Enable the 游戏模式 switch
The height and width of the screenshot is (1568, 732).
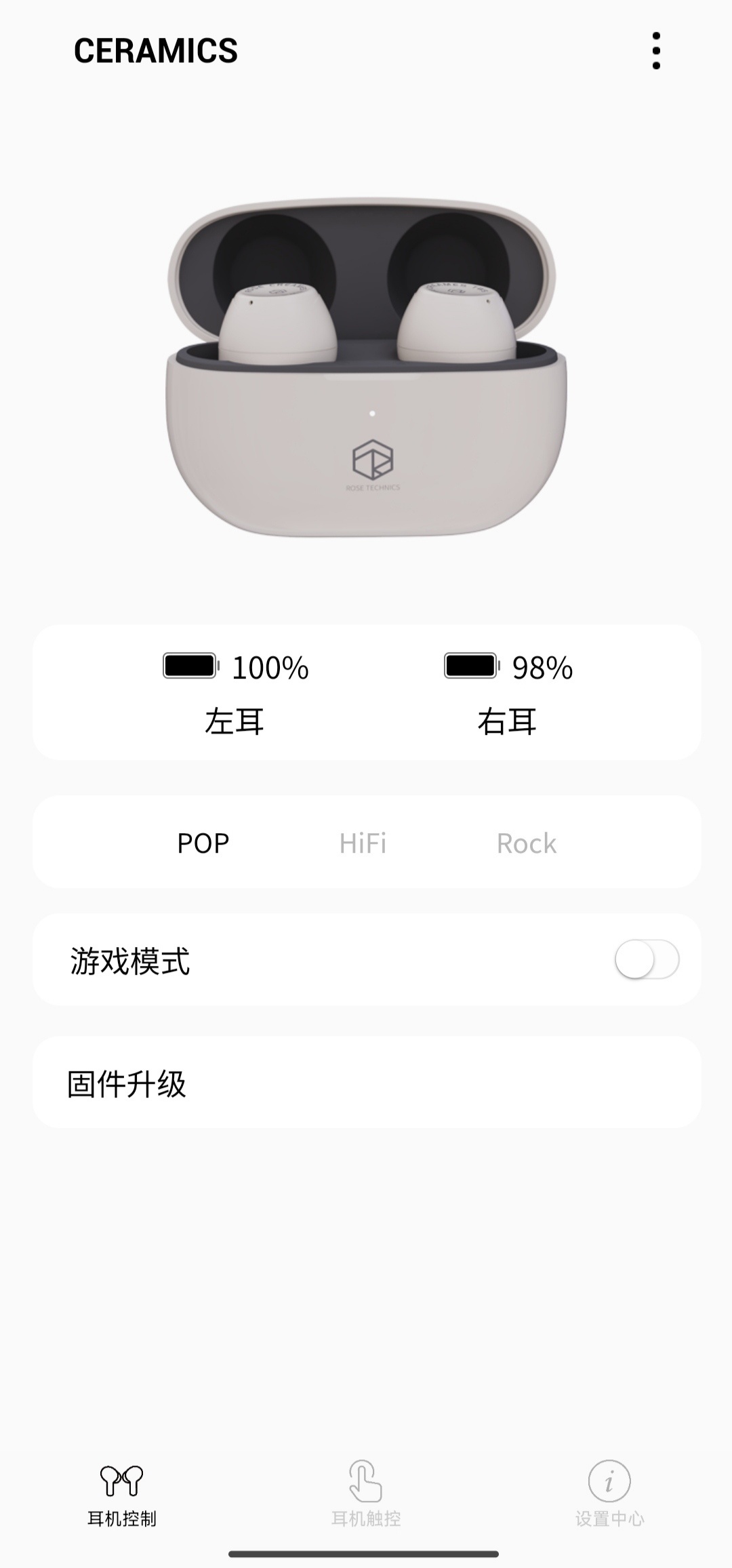pos(647,959)
